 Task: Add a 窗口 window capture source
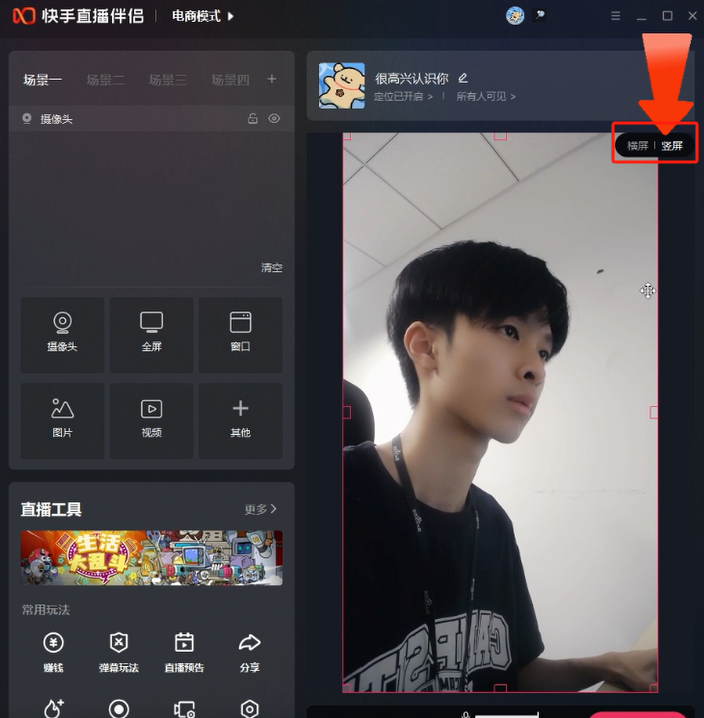point(240,334)
